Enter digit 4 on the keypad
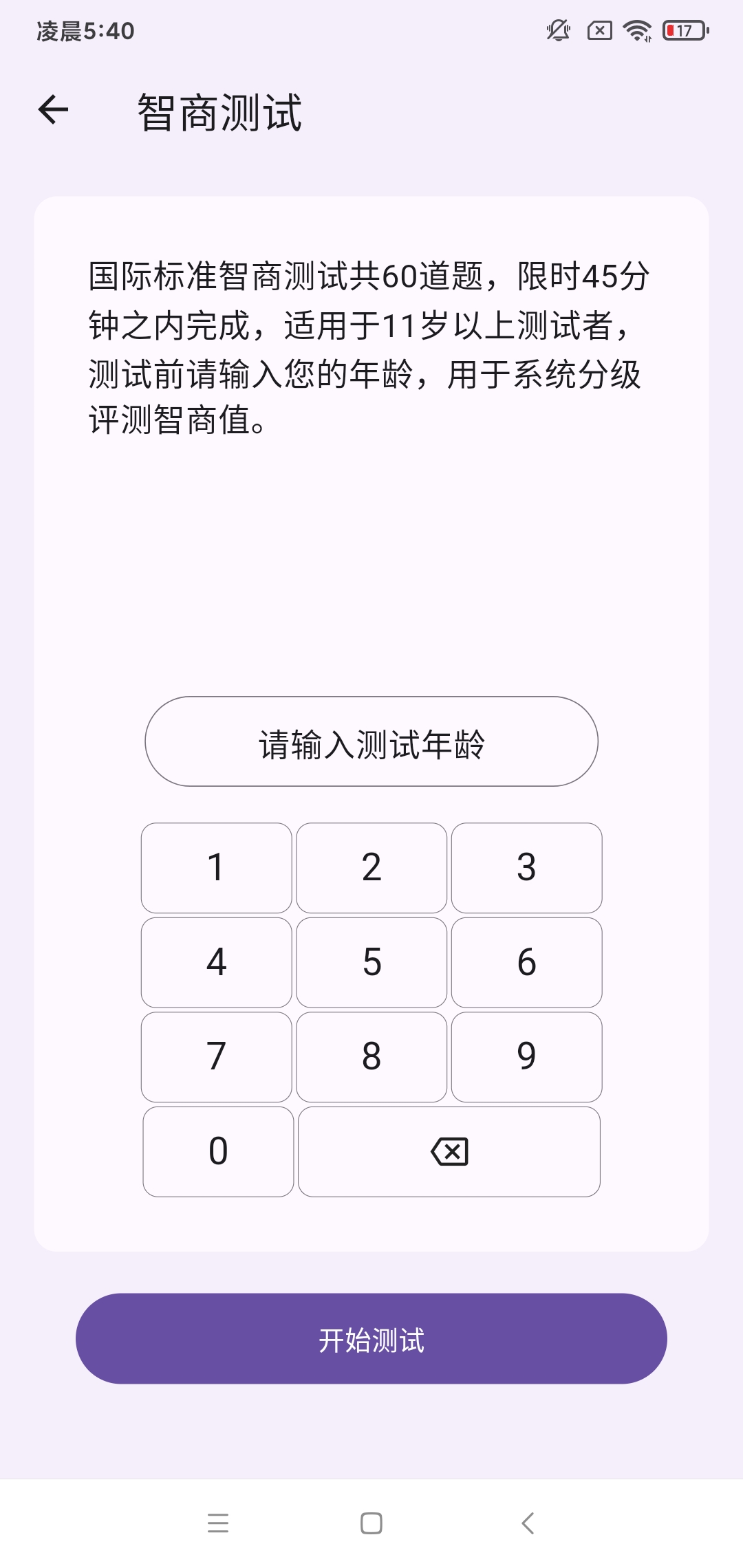This screenshot has width=743, height=1568. click(x=217, y=962)
